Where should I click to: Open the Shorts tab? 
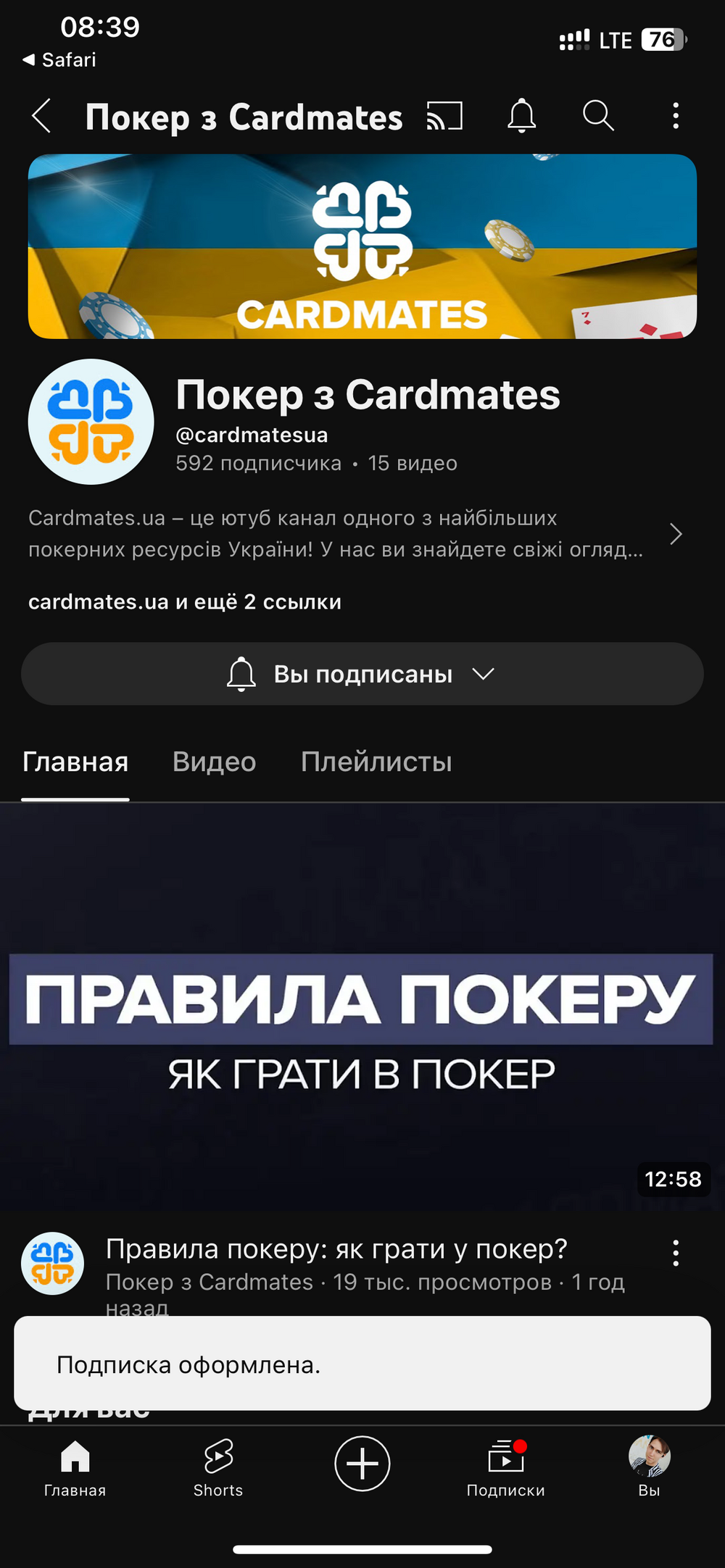click(x=218, y=1468)
